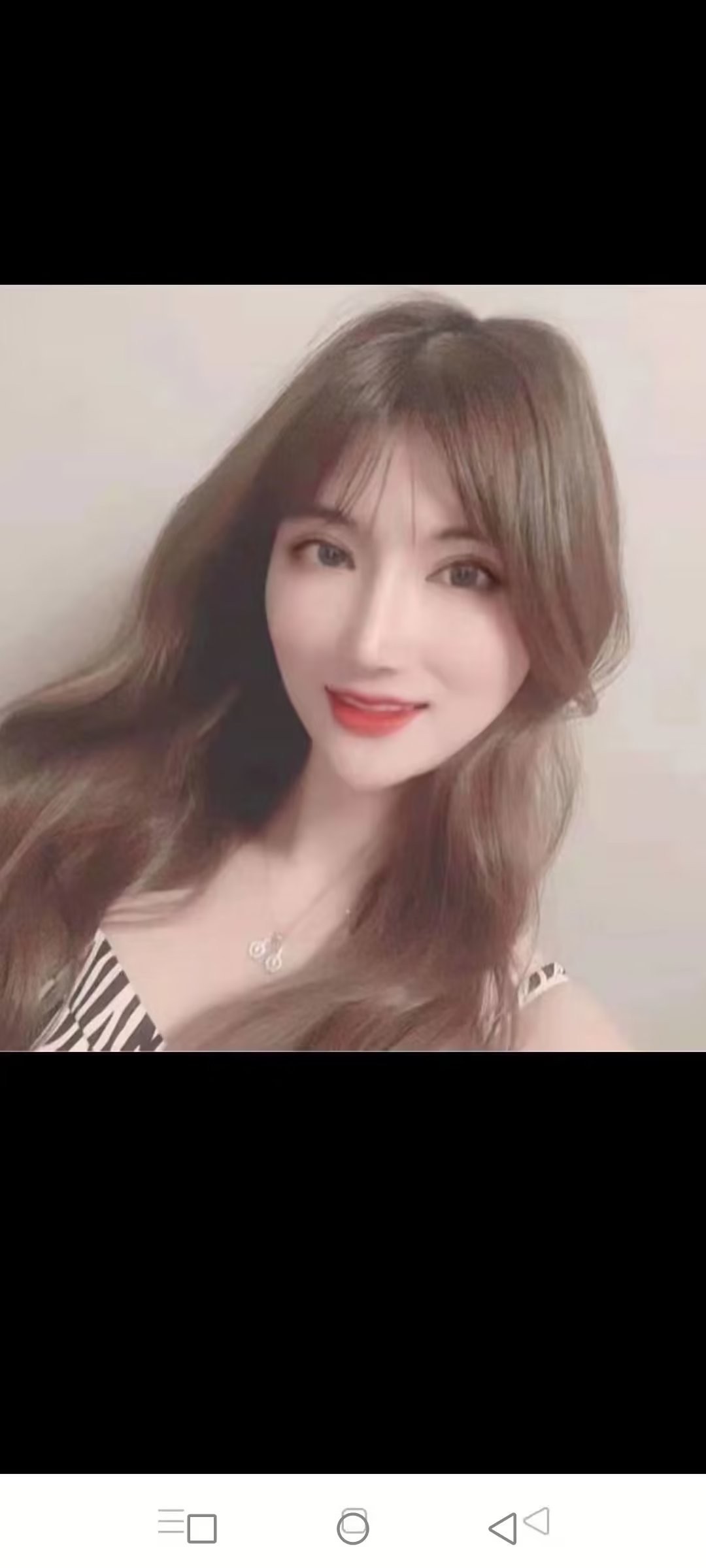Image resolution: width=706 pixels, height=1568 pixels.
Task: Tap the full-screen photo to exit viewer
Action: (353, 668)
